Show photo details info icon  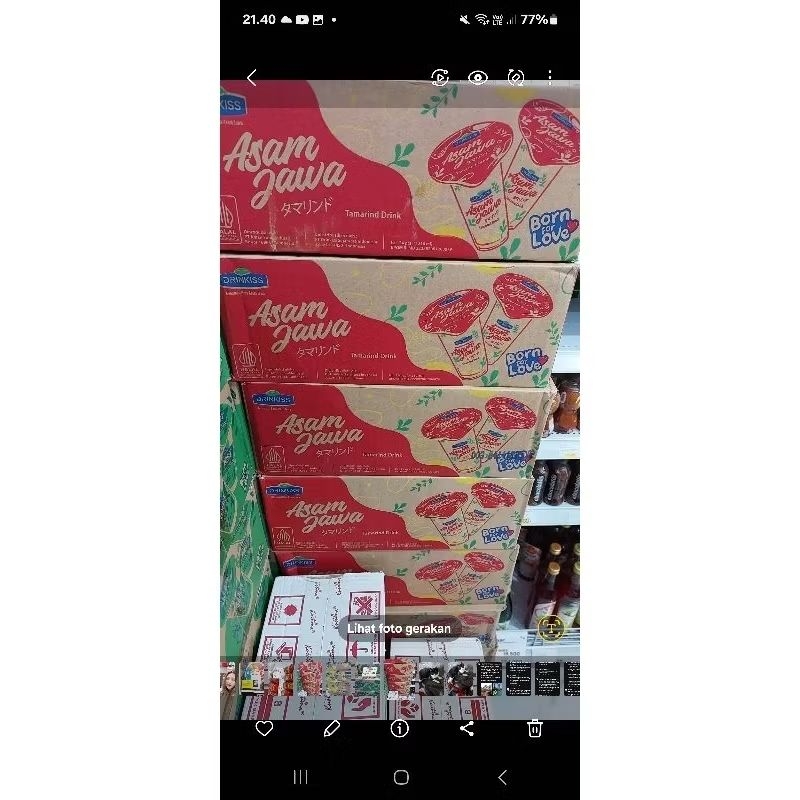(399, 728)
